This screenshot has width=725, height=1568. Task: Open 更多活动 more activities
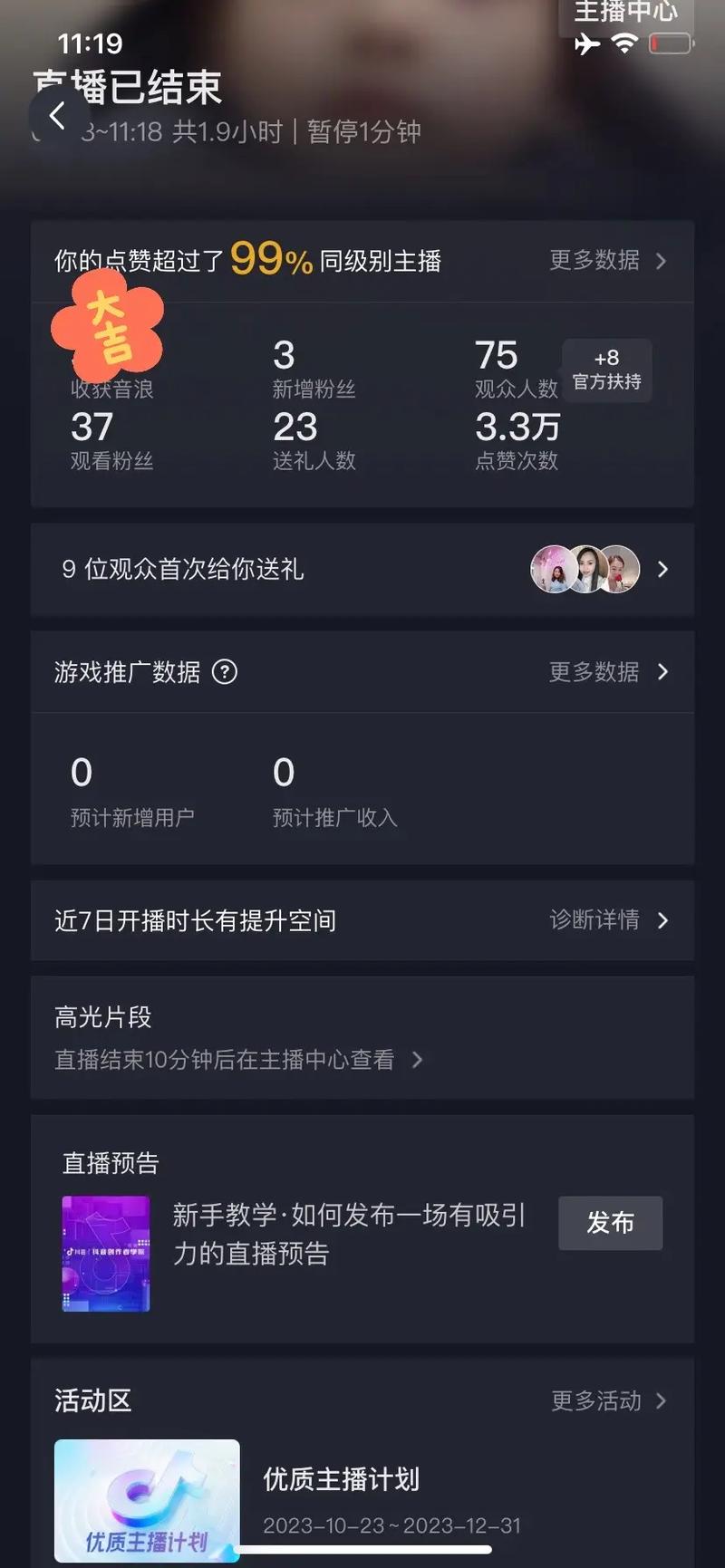click(x=598, y=1401)
